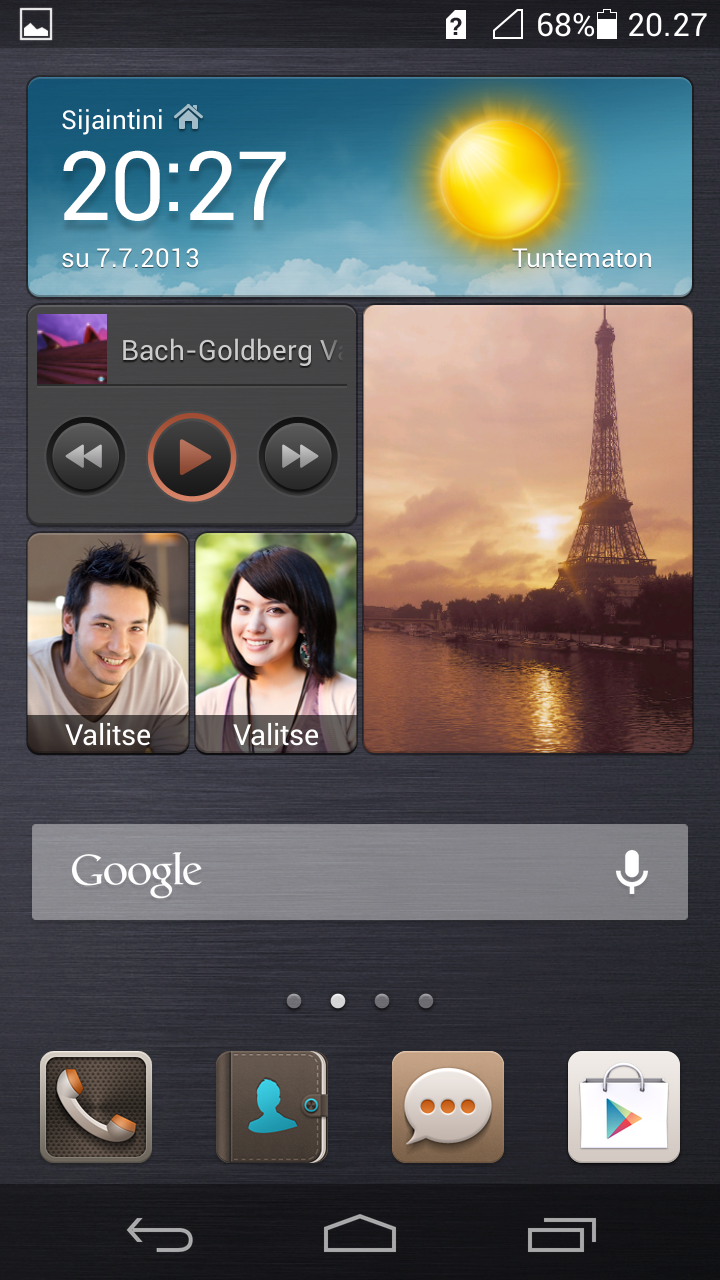Screen dimensions: 720x1280
Task: Open the Messaging app
Action: 448,1107
